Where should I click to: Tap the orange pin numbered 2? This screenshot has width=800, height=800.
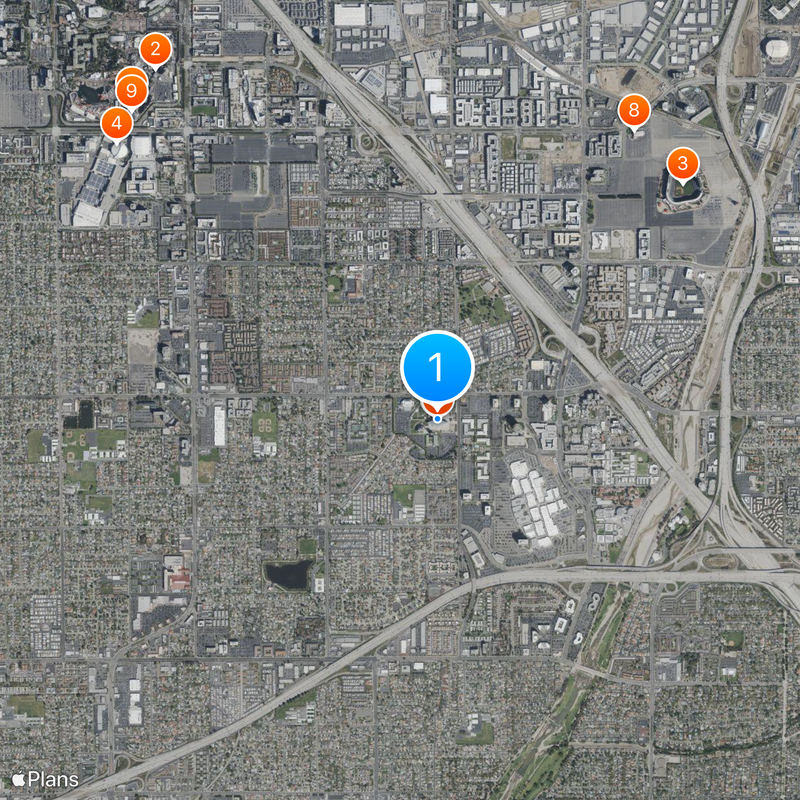pyautogui.click(x=154, y=48)
